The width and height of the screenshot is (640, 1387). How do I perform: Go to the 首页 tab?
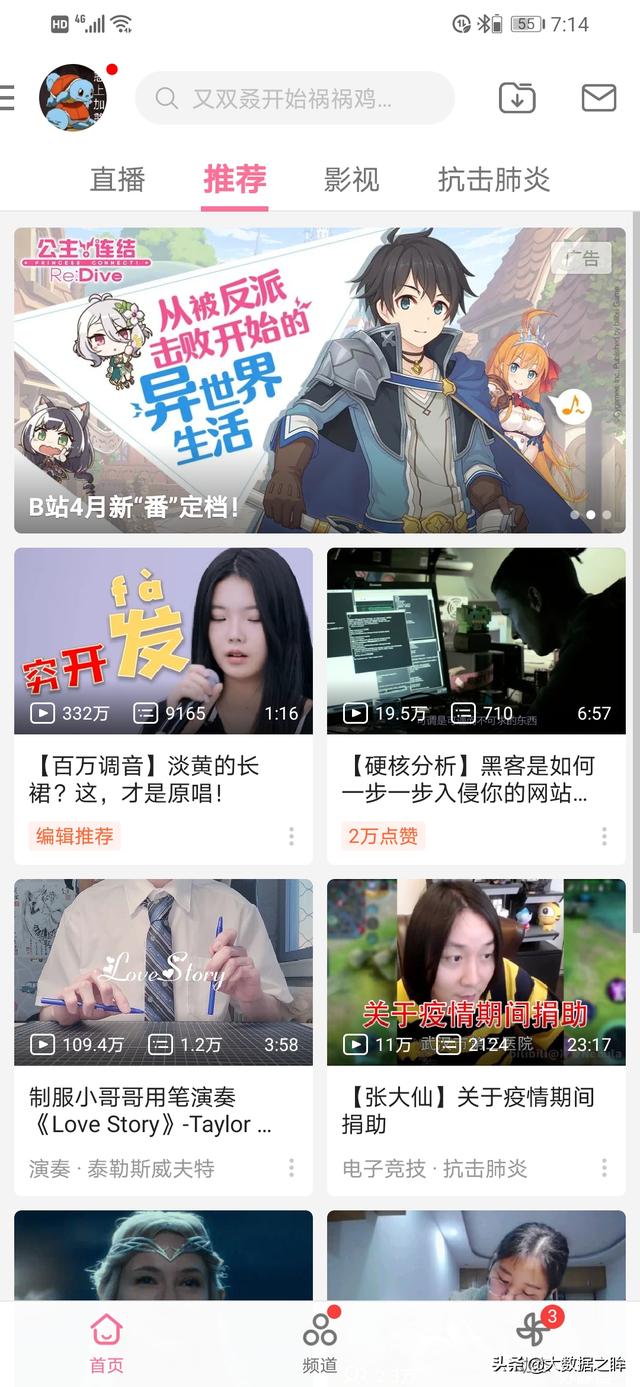coord(107,1343)
